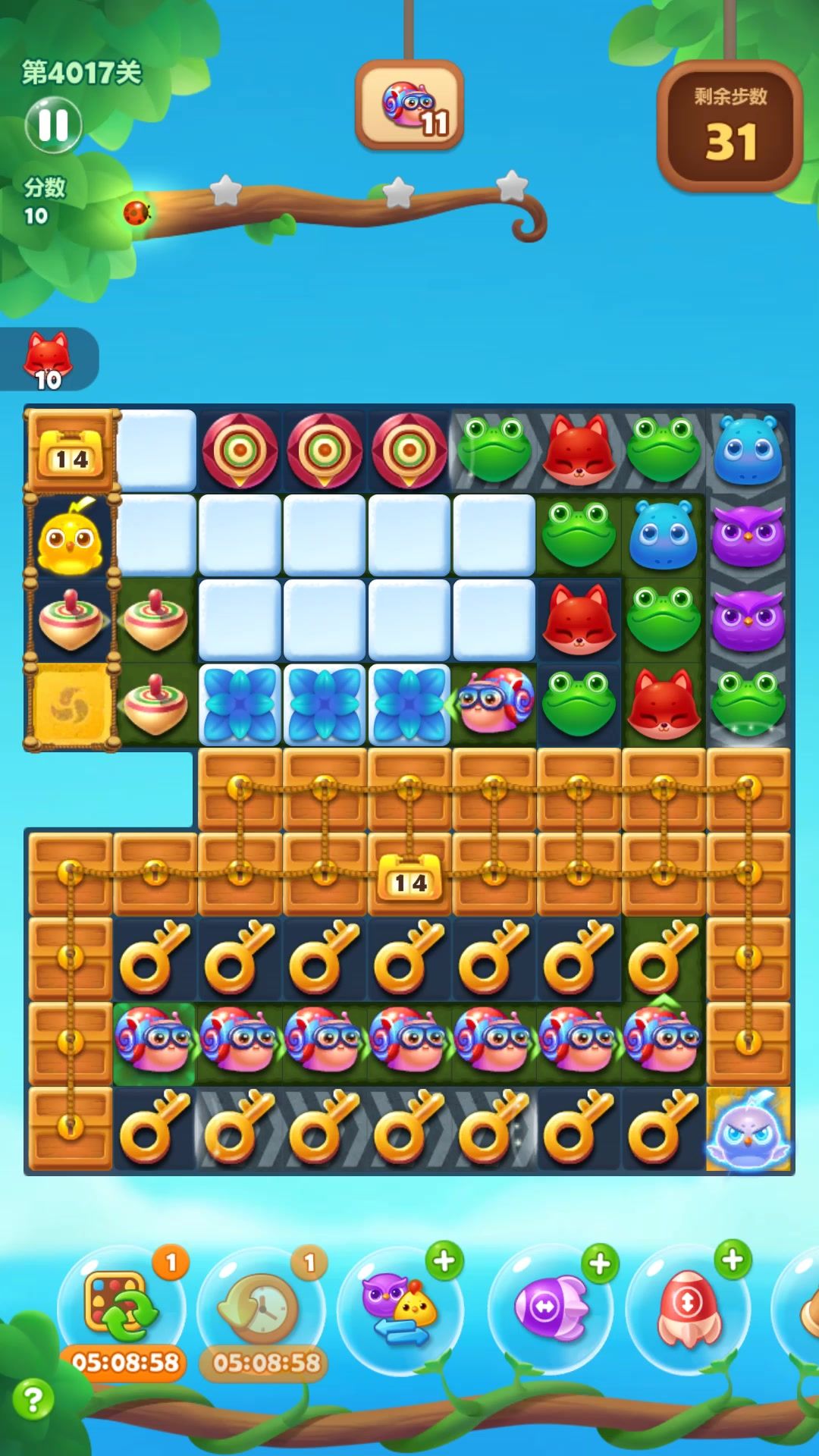The height and width of the screenshot is (1456, 819).
Task: Tap the blue hippo in the top row
Action: click(748, 451)
